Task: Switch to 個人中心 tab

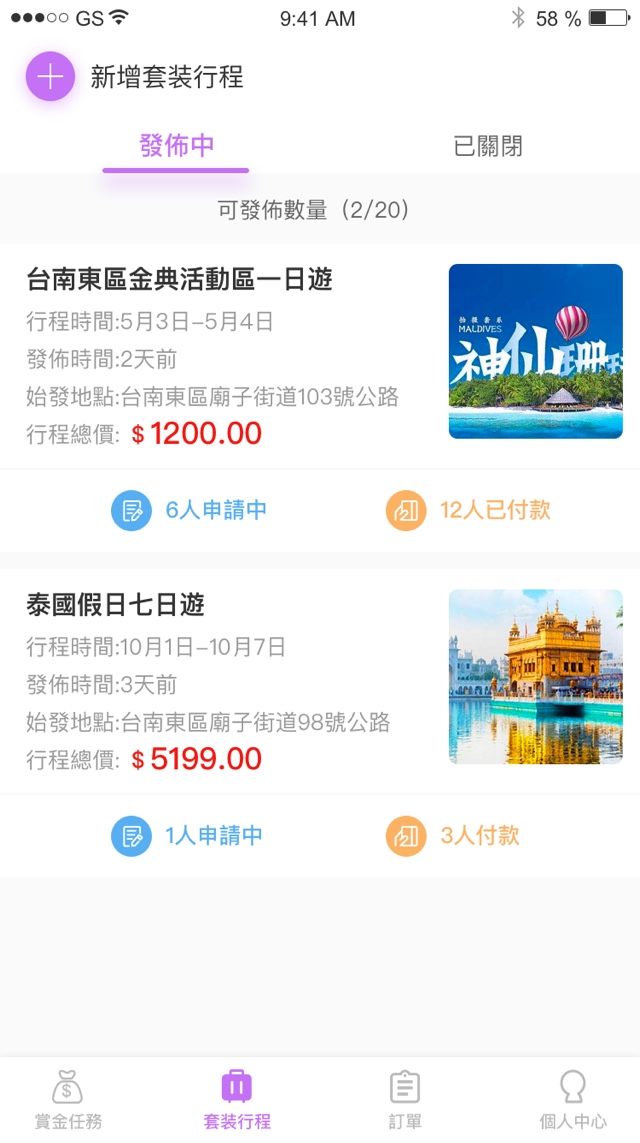Action: (572, 1099)
